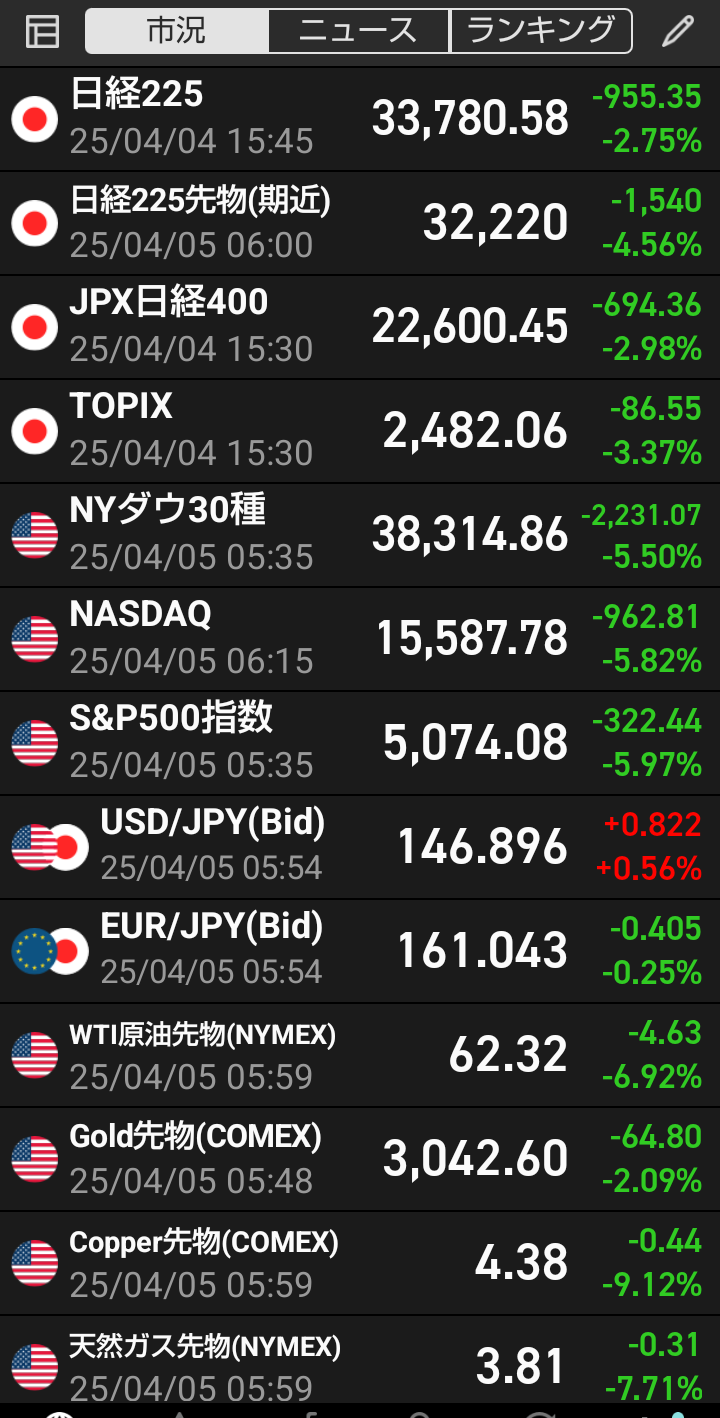View the NASDAQ index row

tap(360, 639)
